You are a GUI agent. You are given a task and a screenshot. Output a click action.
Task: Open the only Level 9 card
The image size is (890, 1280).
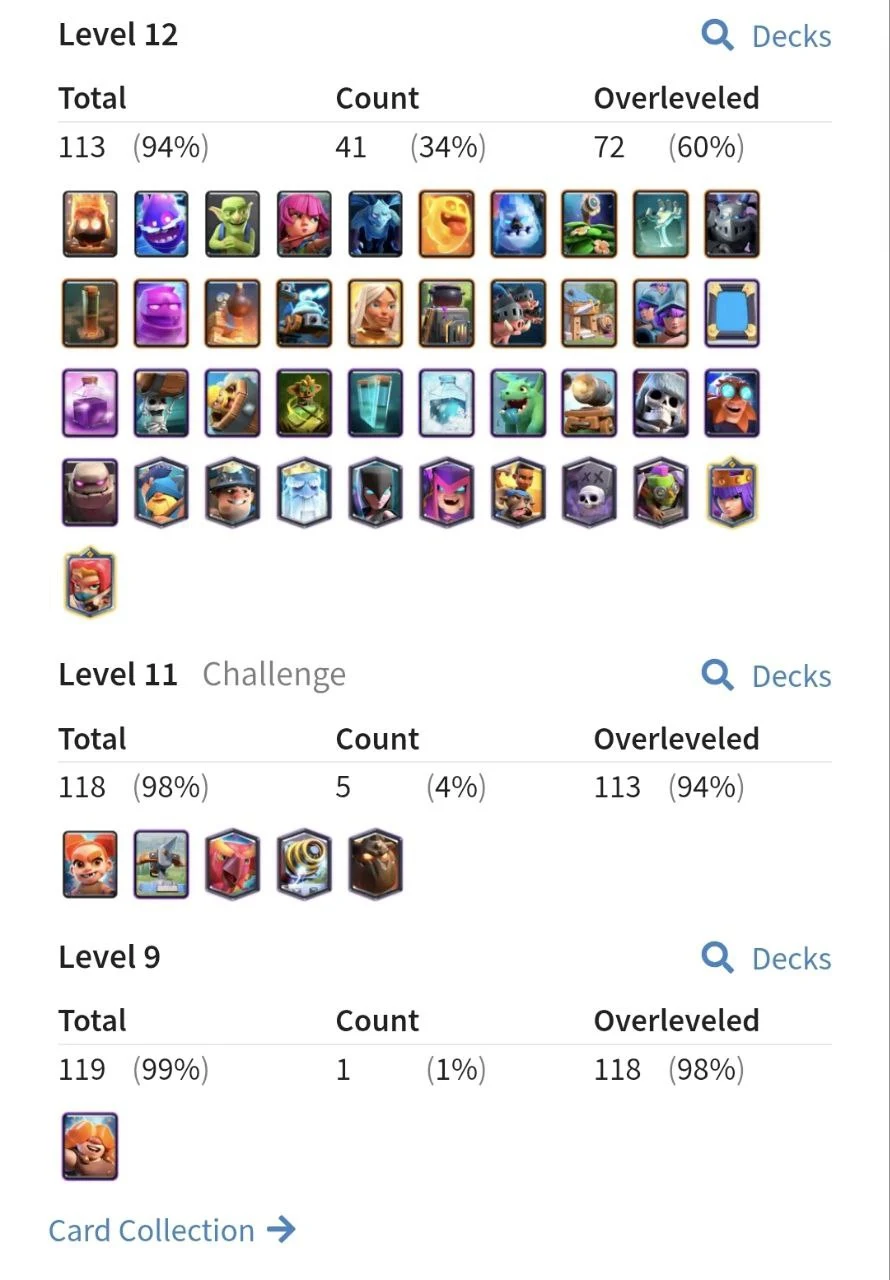[x=90, y=1146]
